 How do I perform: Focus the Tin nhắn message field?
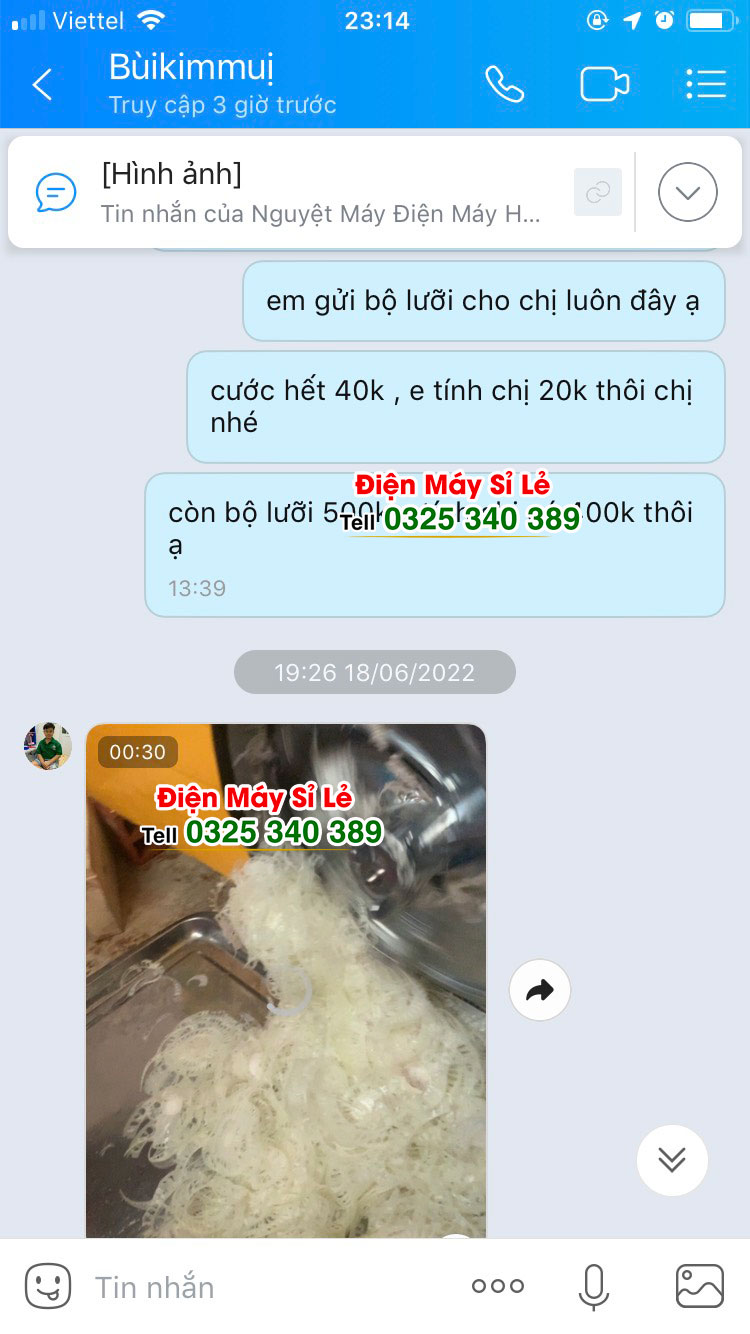(270, 1287)
